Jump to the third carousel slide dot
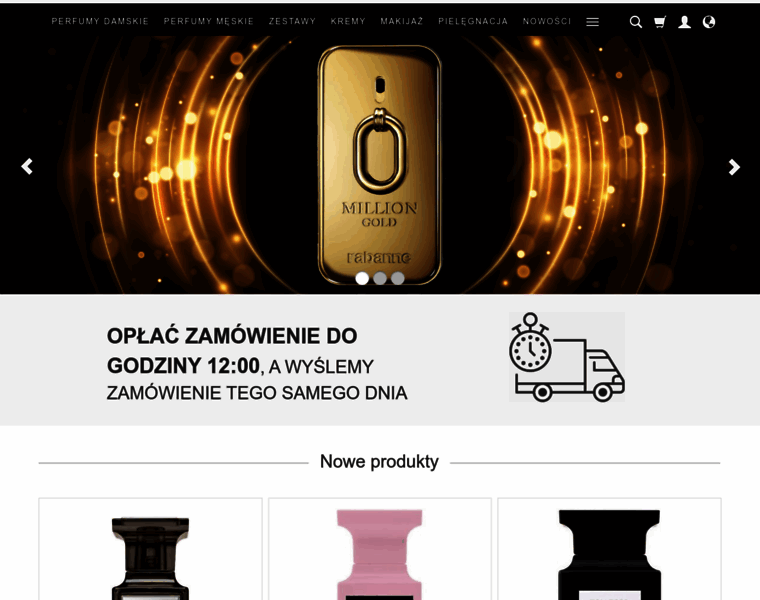760x600 pixels. [x=398, y=278]
